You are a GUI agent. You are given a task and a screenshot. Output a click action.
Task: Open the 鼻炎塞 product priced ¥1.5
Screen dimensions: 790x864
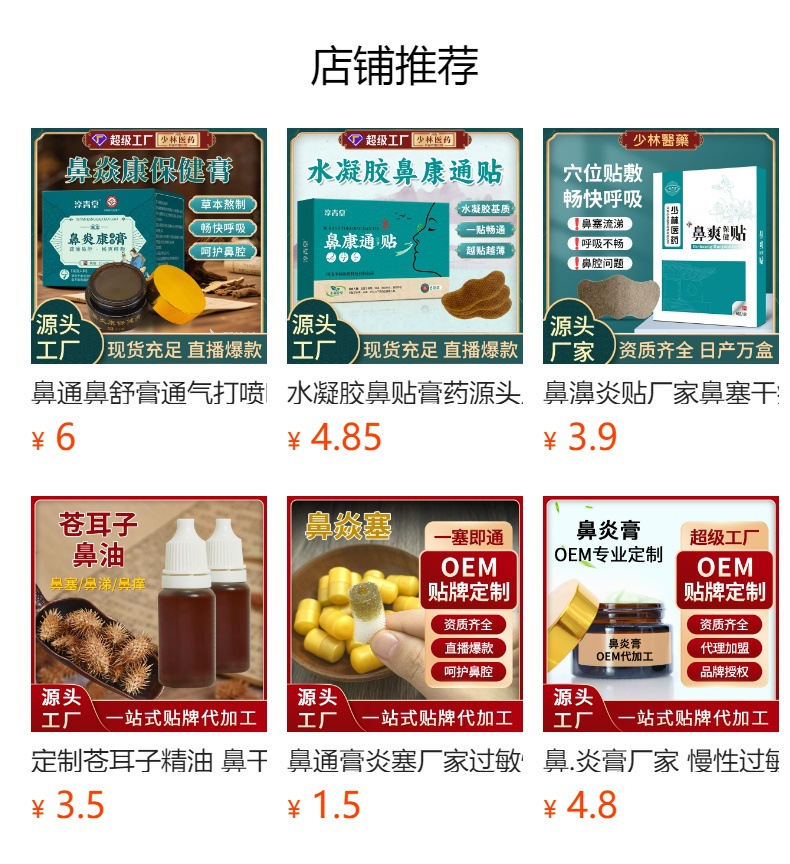tap(405, 614)
